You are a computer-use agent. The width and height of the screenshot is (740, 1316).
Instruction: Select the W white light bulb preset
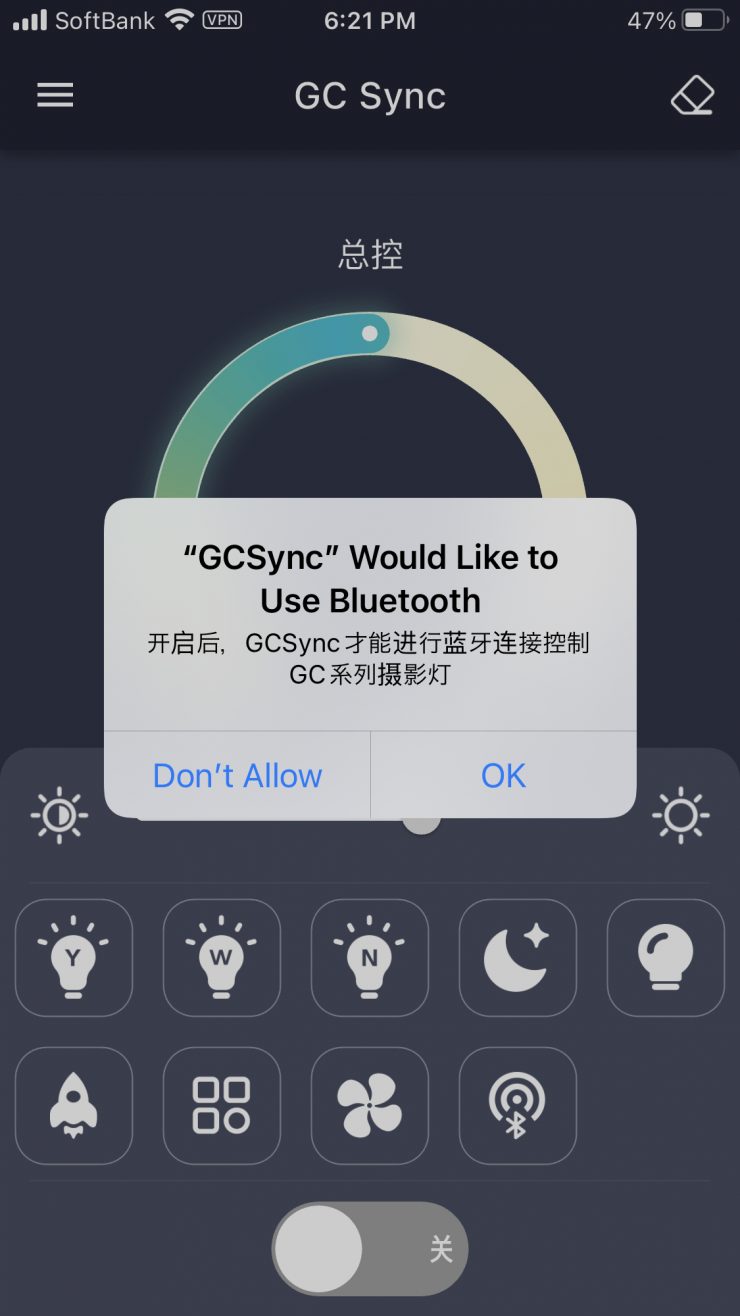tap(222, 957)
